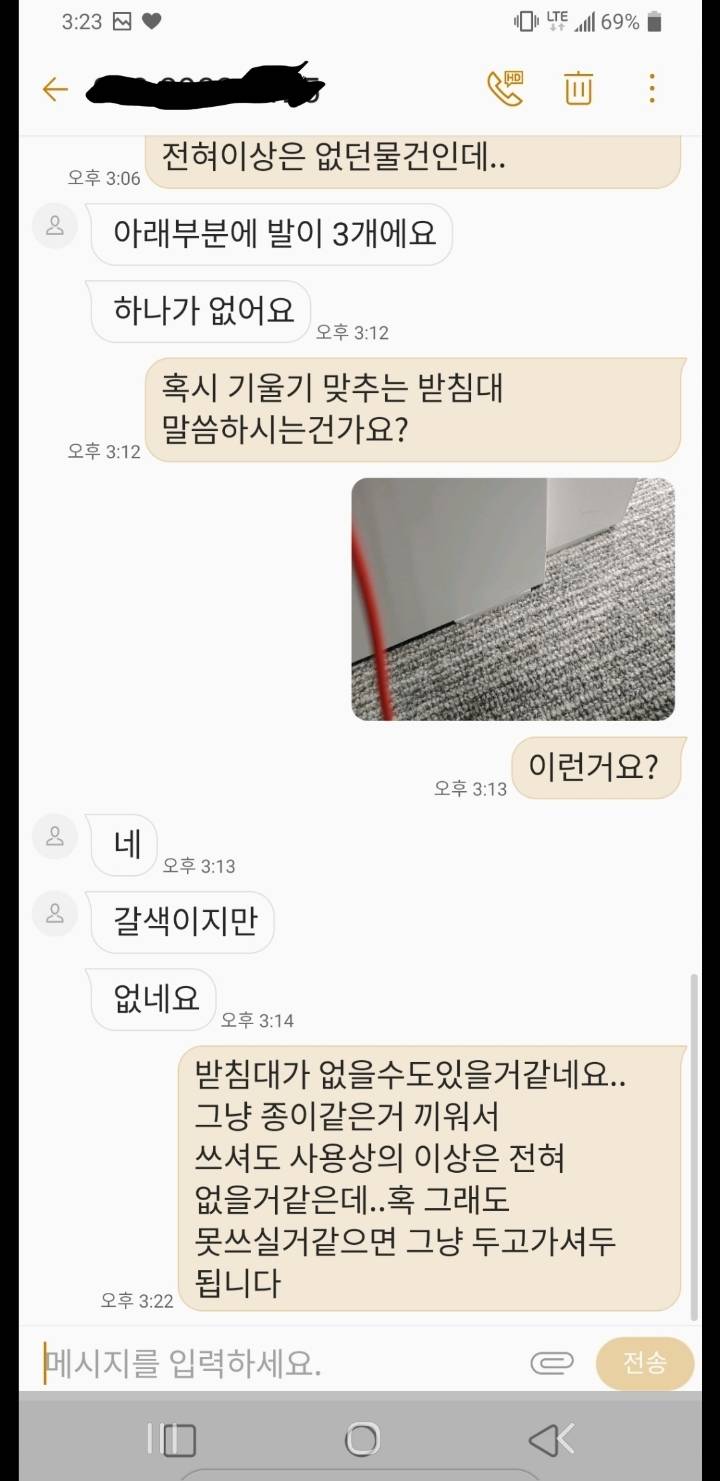This screenshot has height=1481, width=720.
Task: Open the three-dot more options menu
Action: tap(651, 88)
